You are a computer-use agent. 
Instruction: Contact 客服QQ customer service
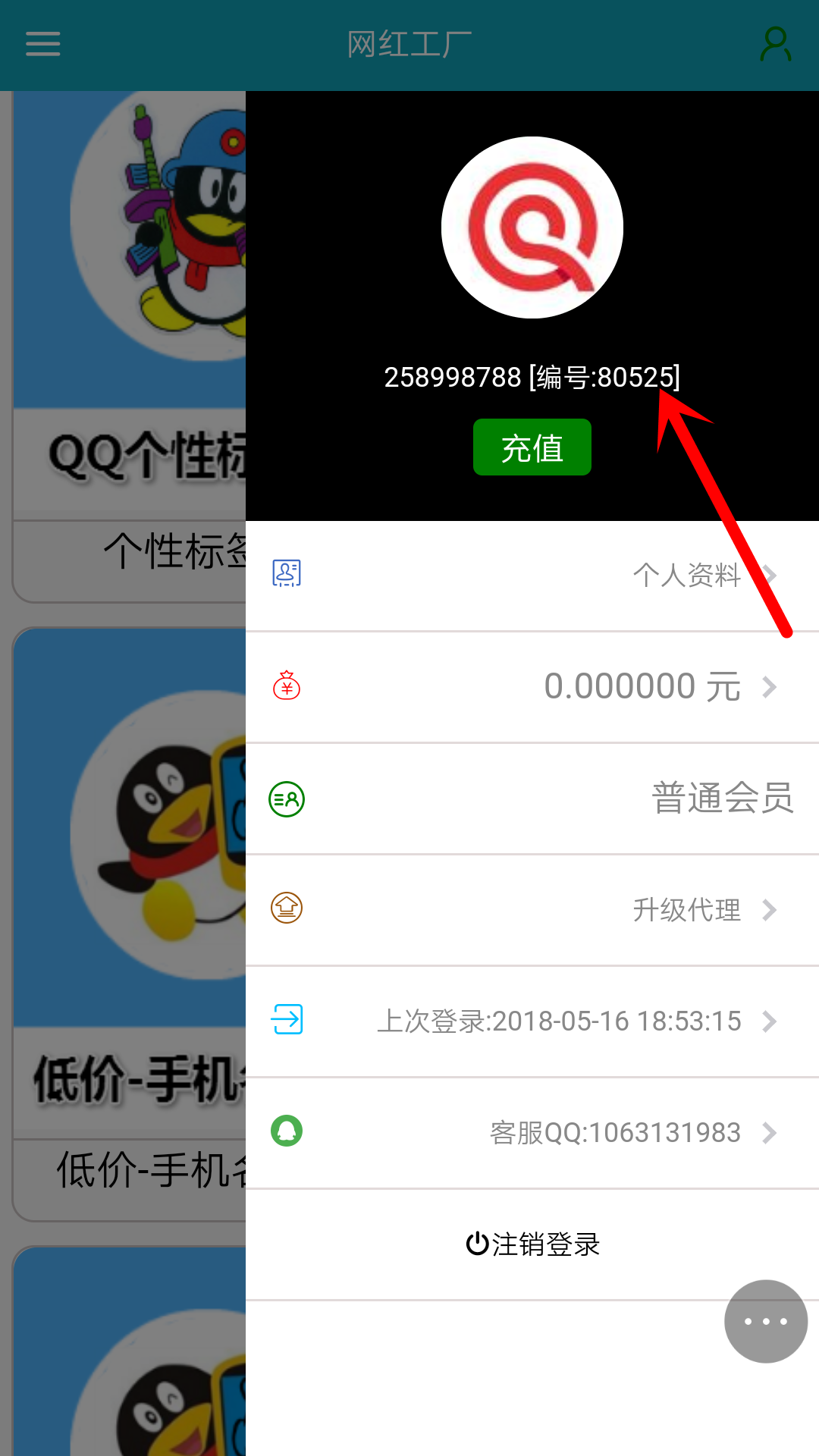[614, 1133]
